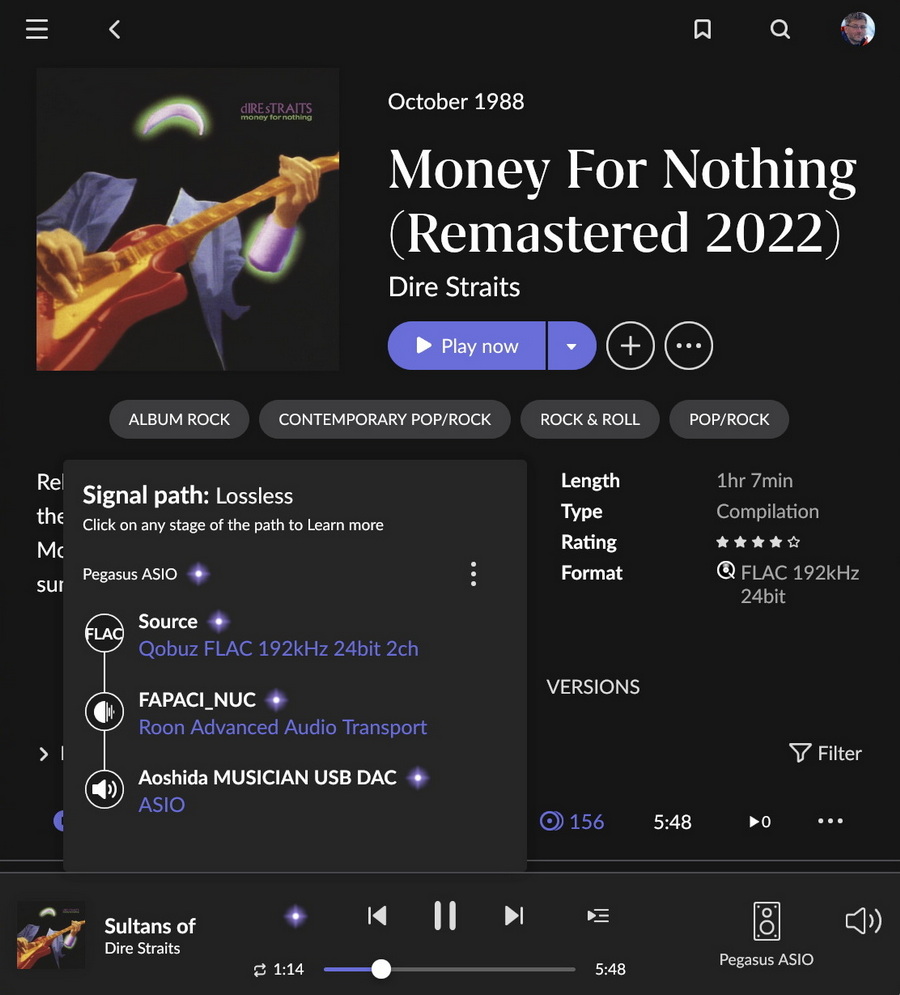
Task: Open the ROCK & ROLL genre chip
Action: click(x=590, y=419)
